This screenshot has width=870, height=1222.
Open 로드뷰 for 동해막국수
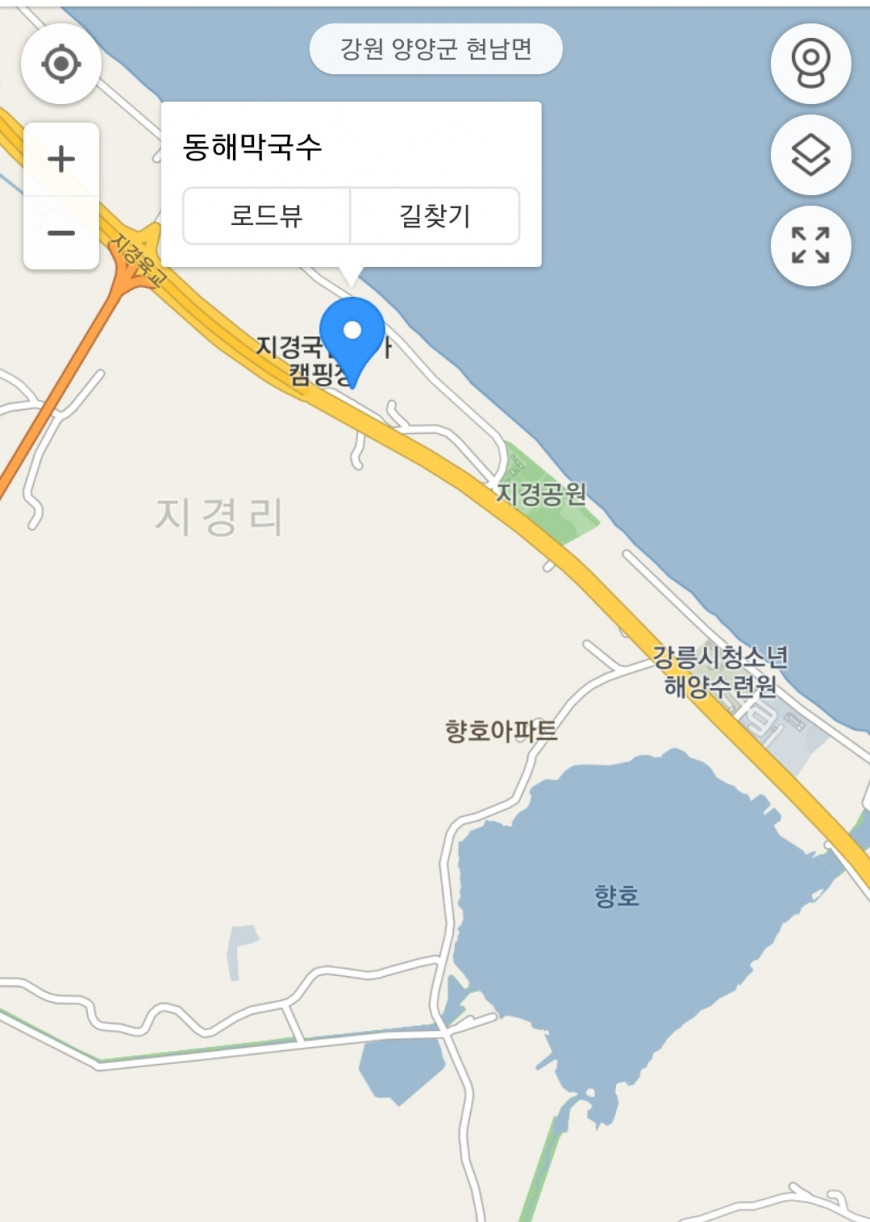click(266, 215)
